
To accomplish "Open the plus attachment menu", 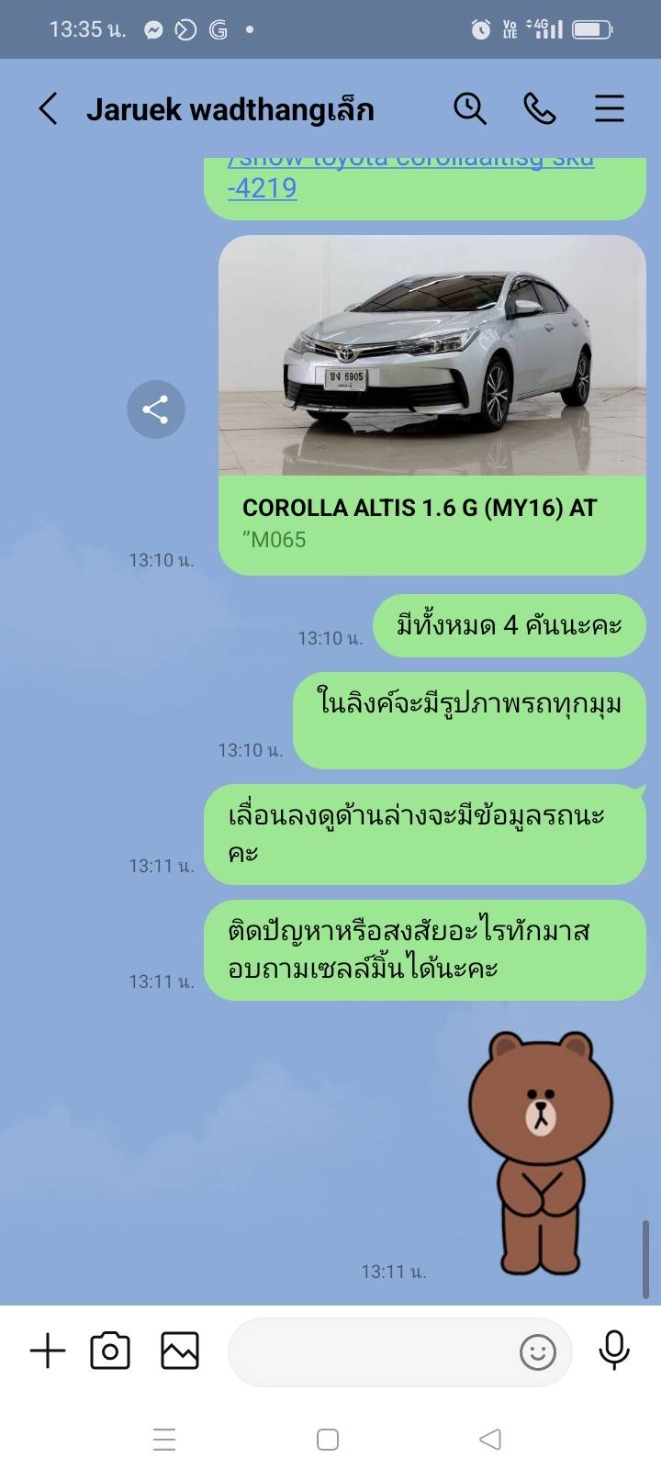I will click(x=47, y=1352).
